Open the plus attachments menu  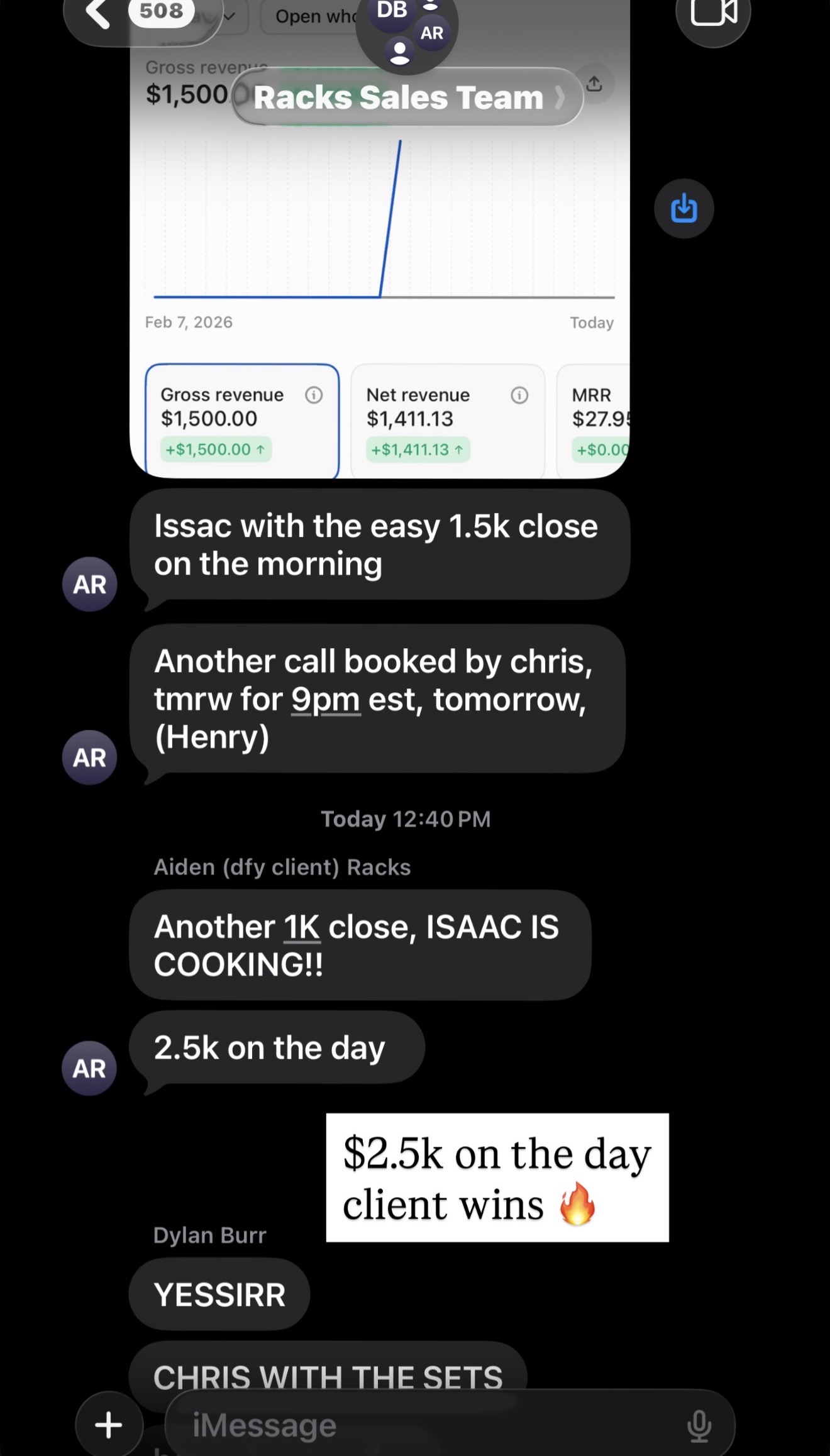[x=109, y=1425]
